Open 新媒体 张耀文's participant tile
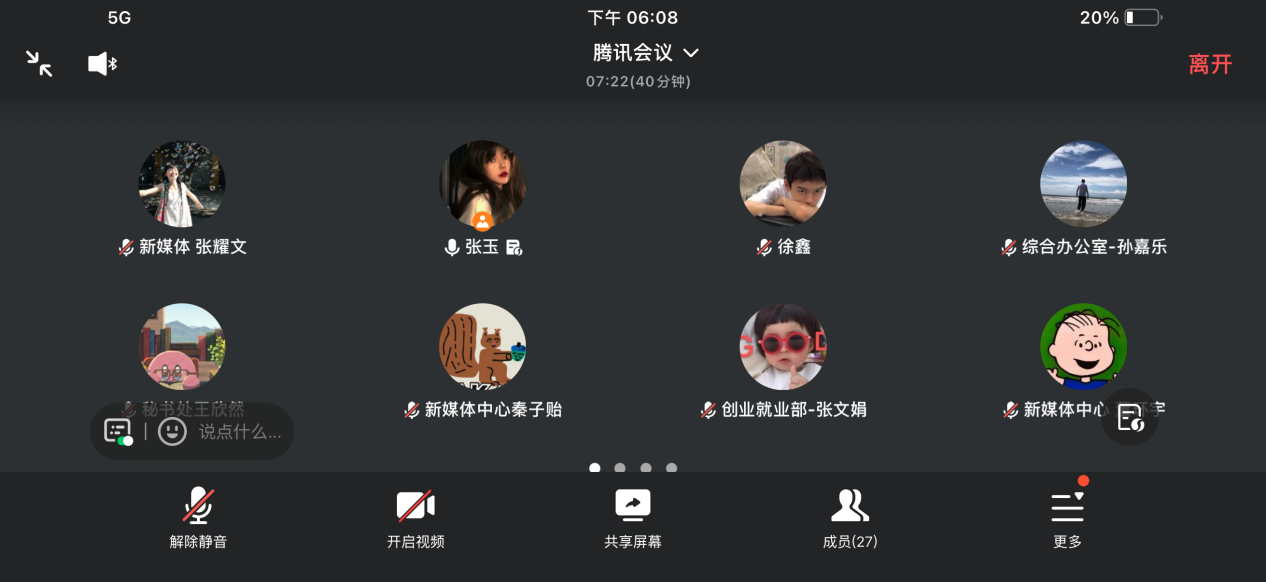Image resolution: width=1266 pixels, height=582 pixels. point(181,185)
